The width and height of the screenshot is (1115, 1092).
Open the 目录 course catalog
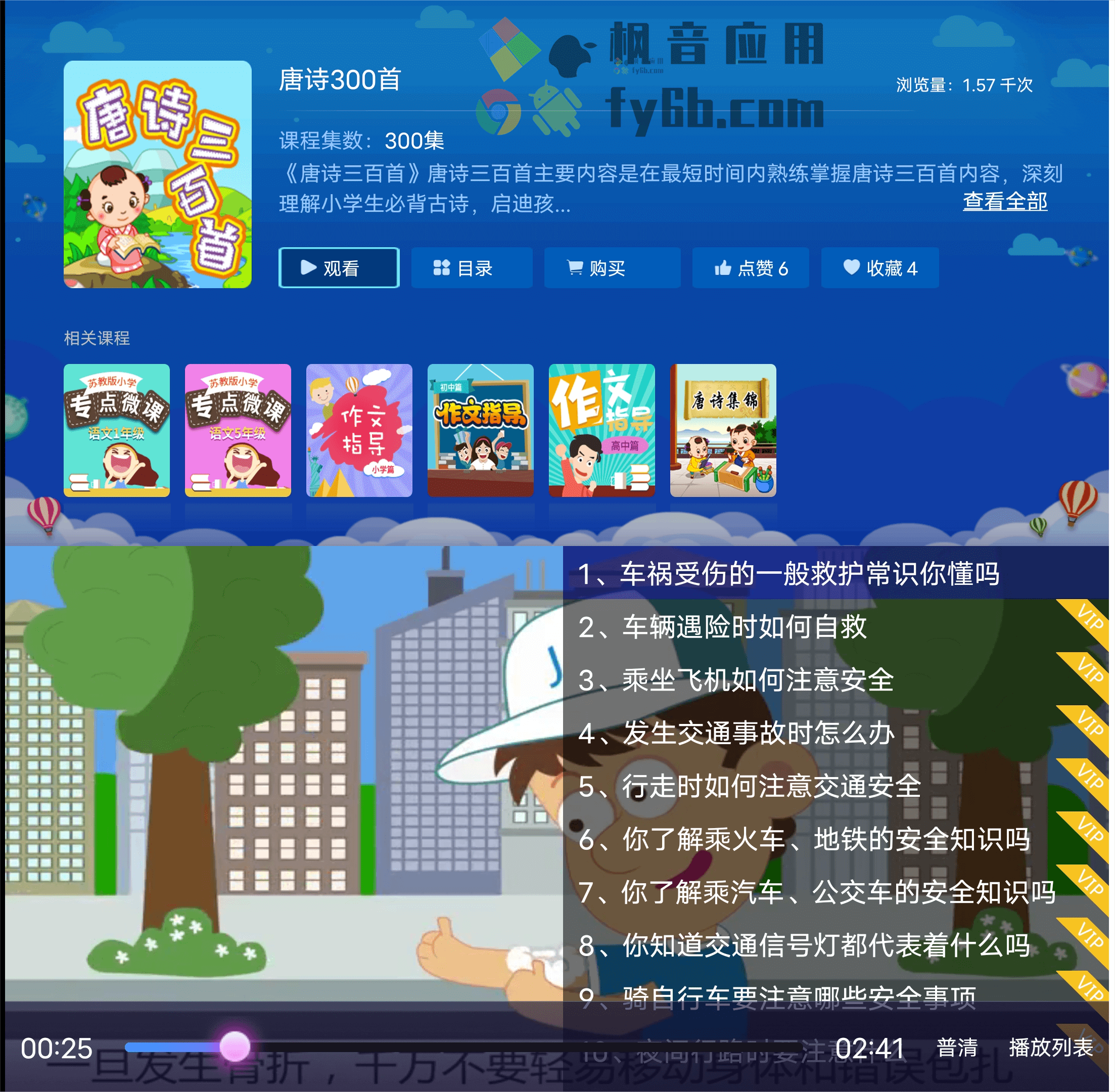[x=471, y=268]
